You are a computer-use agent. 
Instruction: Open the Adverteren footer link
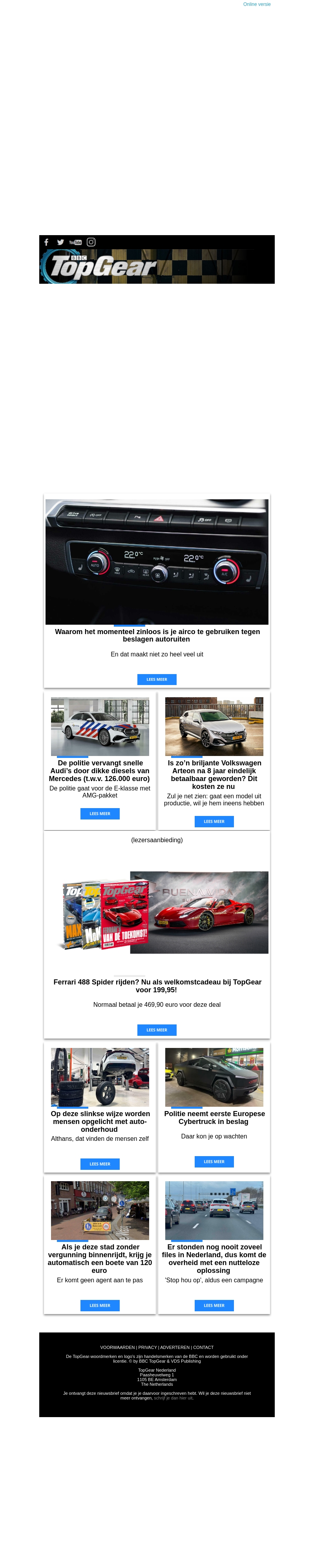pos(174,1347)
